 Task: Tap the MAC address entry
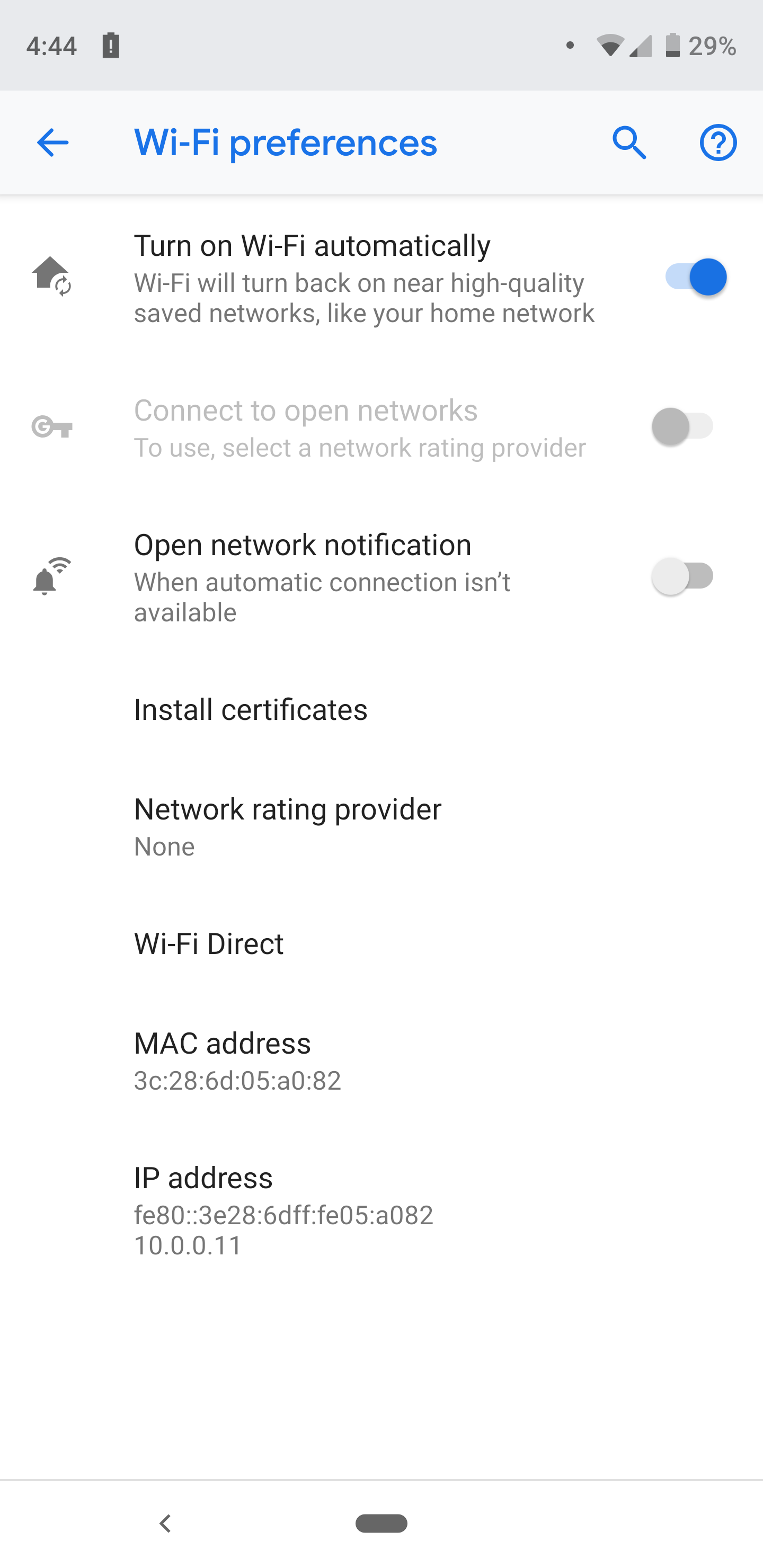click(237, 1059)
